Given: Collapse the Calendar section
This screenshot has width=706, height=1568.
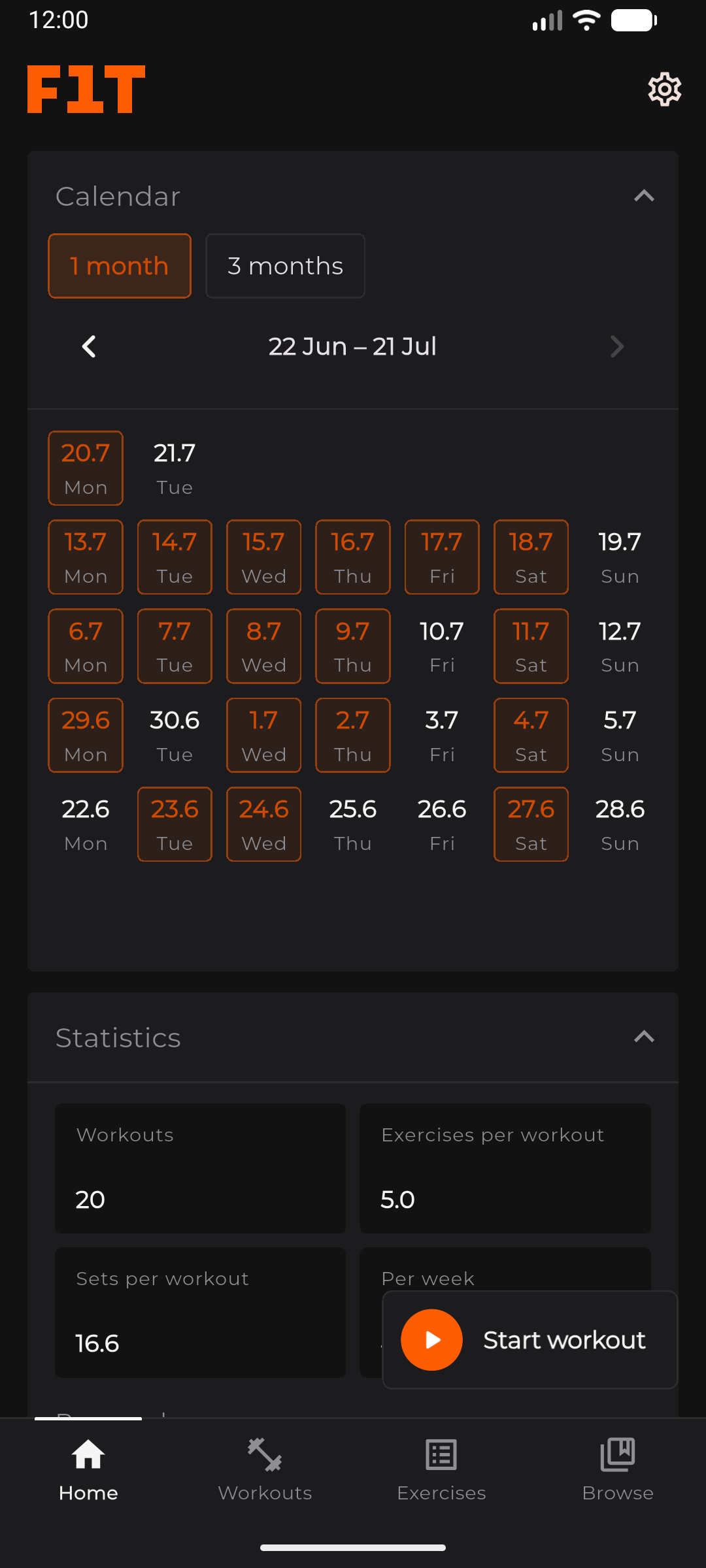Looking at the screenshot, I should pyautogui.click(x=644, y=196).
